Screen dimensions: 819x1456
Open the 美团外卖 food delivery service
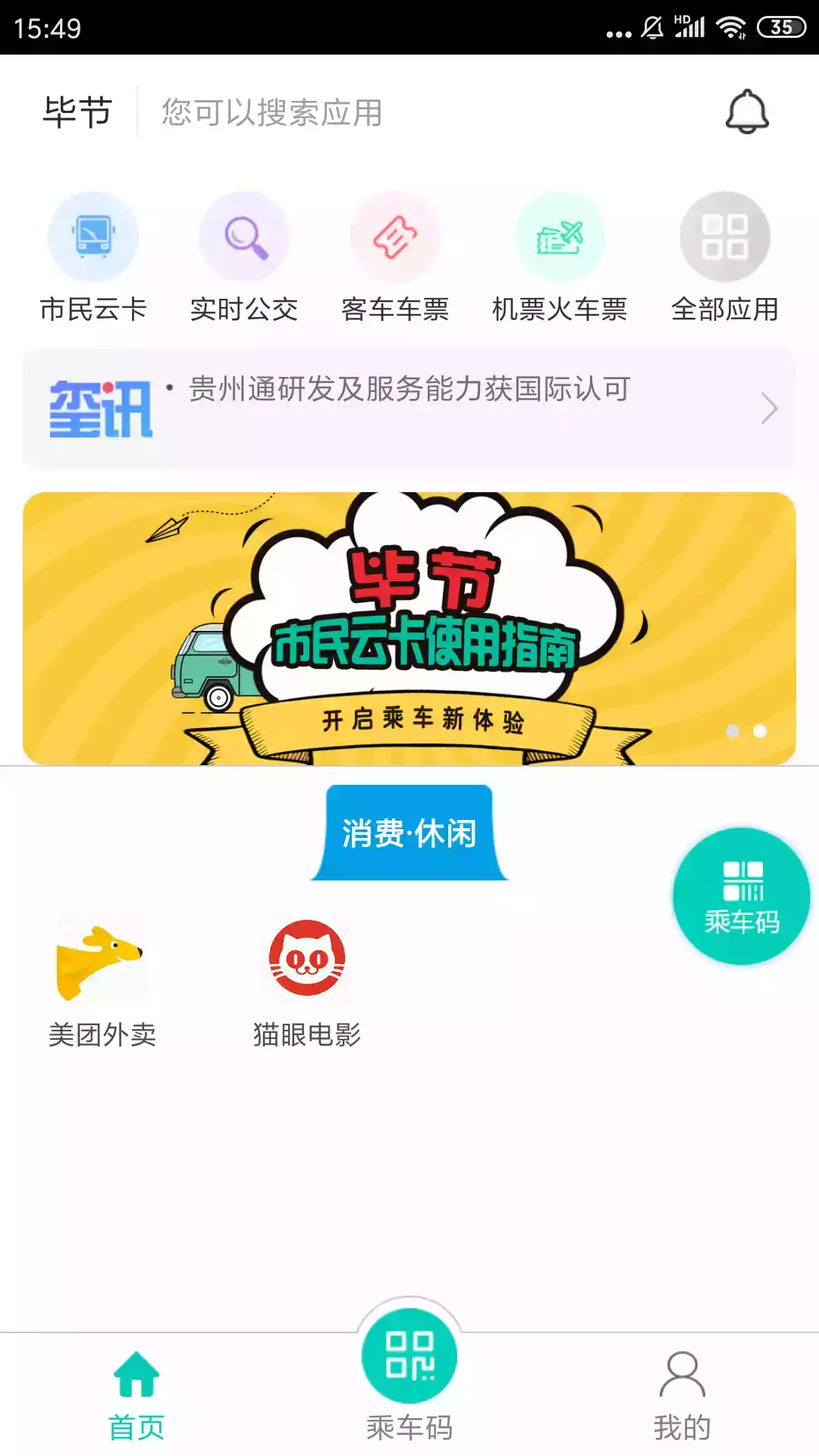[103, 978]
